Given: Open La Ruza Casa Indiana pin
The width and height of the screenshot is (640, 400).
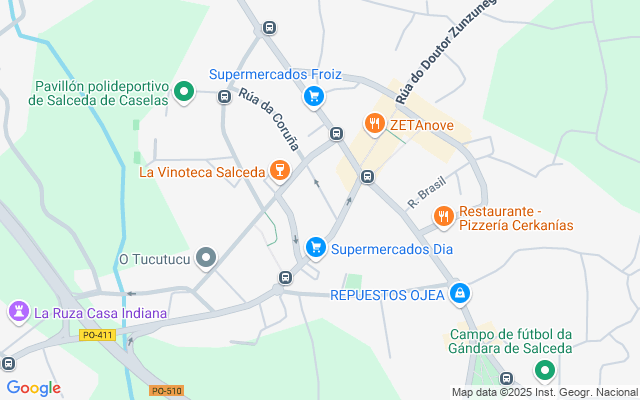Looking at the screenshot, I should pos(19,312).
